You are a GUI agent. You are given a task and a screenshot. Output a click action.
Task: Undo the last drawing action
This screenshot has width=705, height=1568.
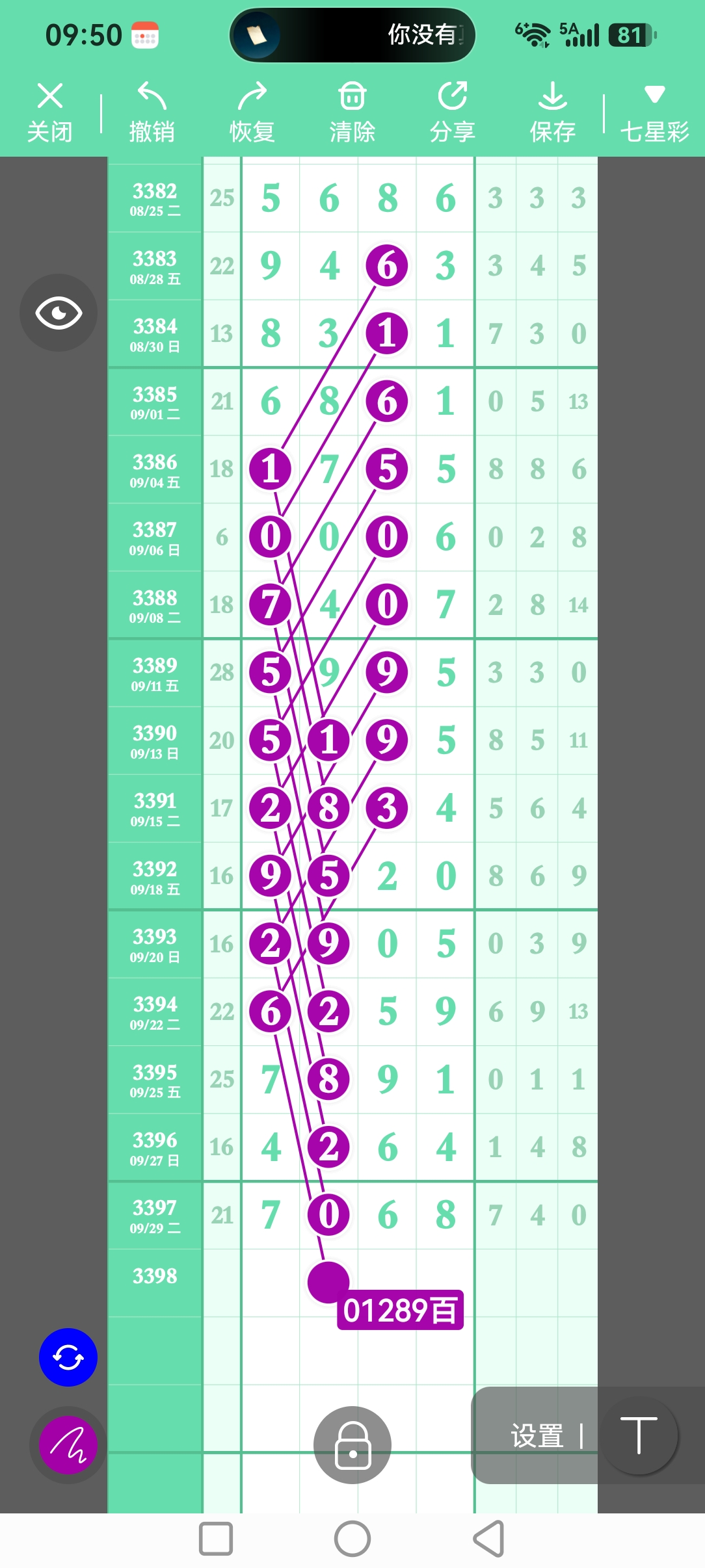pos(152,112)
